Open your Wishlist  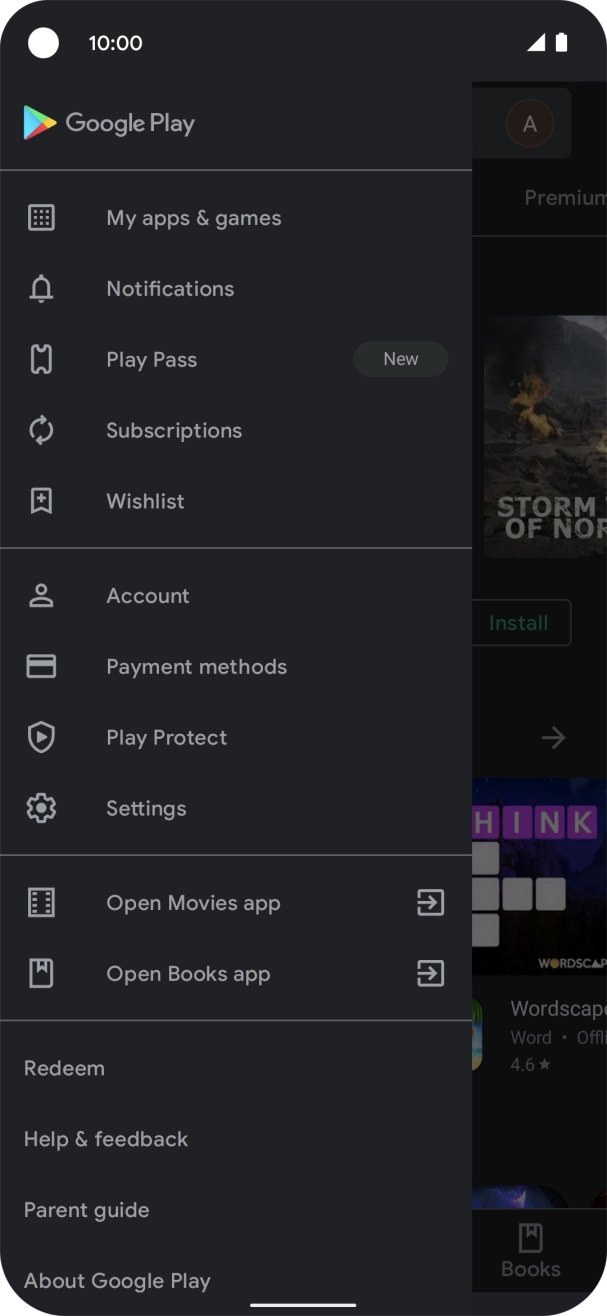click(145, 502)
